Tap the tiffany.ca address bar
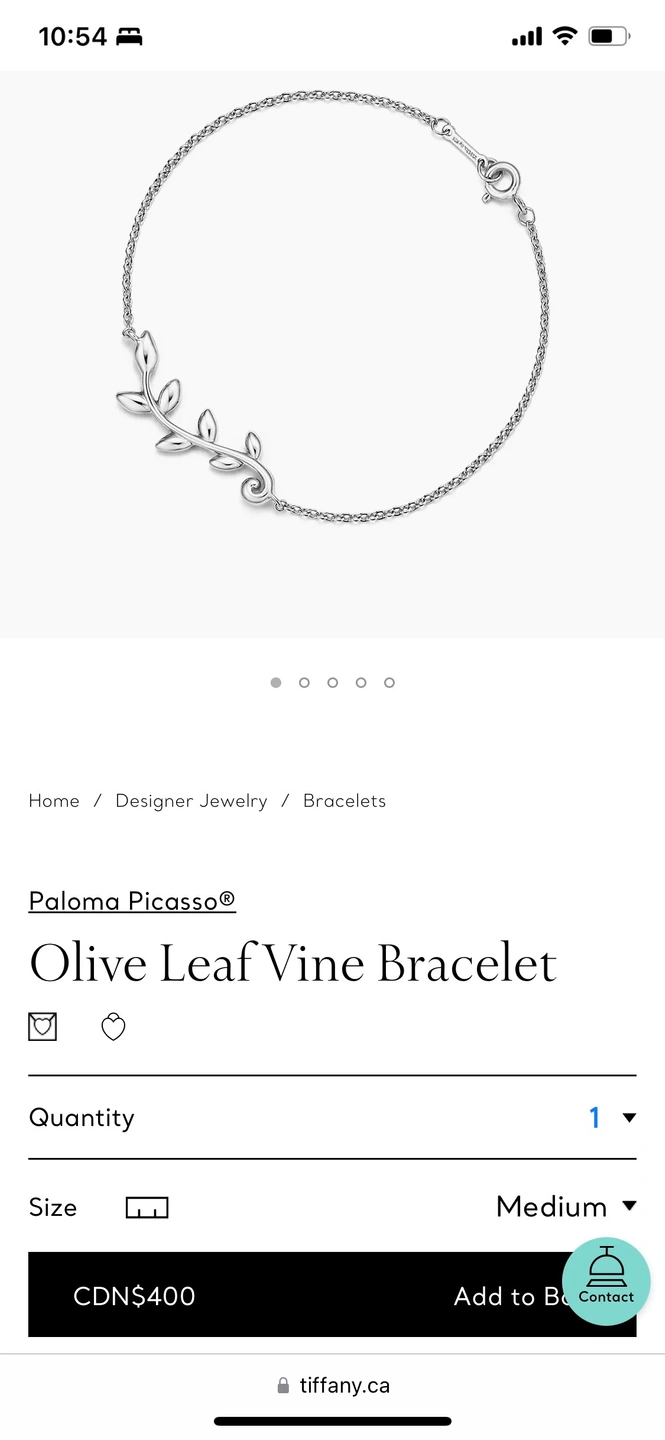Viewport: 665px width, 1440px height. 333,1386
